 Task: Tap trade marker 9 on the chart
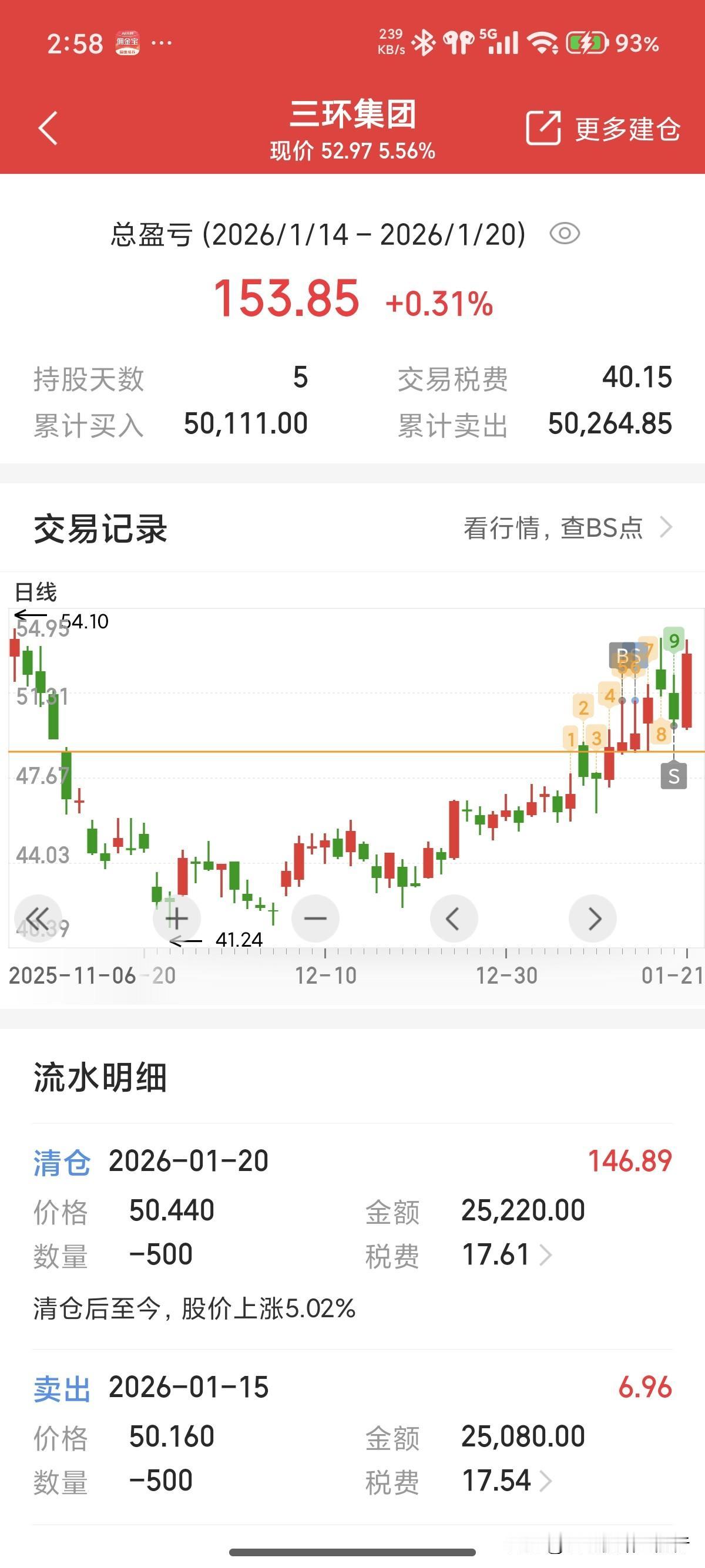click(x=673, y=640)
